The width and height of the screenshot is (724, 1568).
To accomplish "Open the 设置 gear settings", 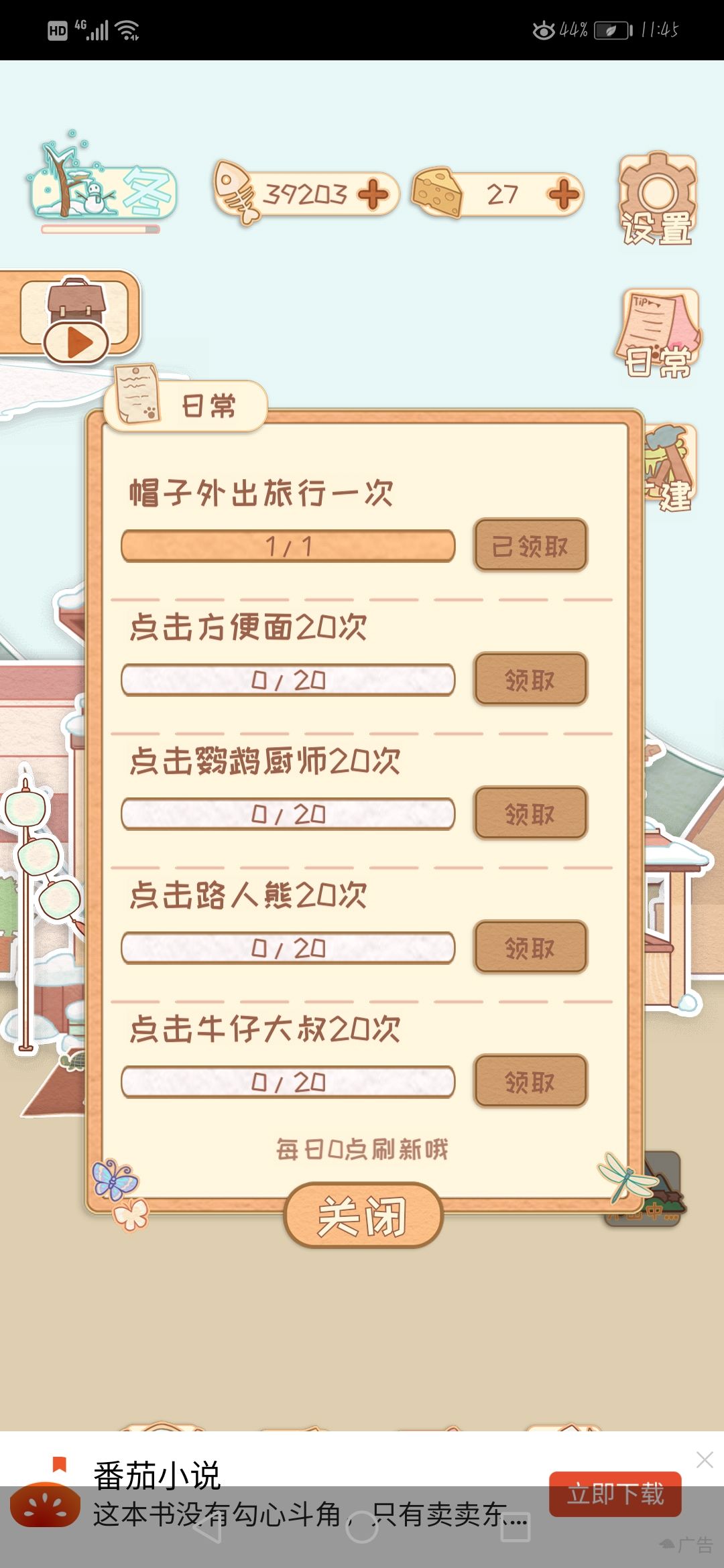I will 658,199.
